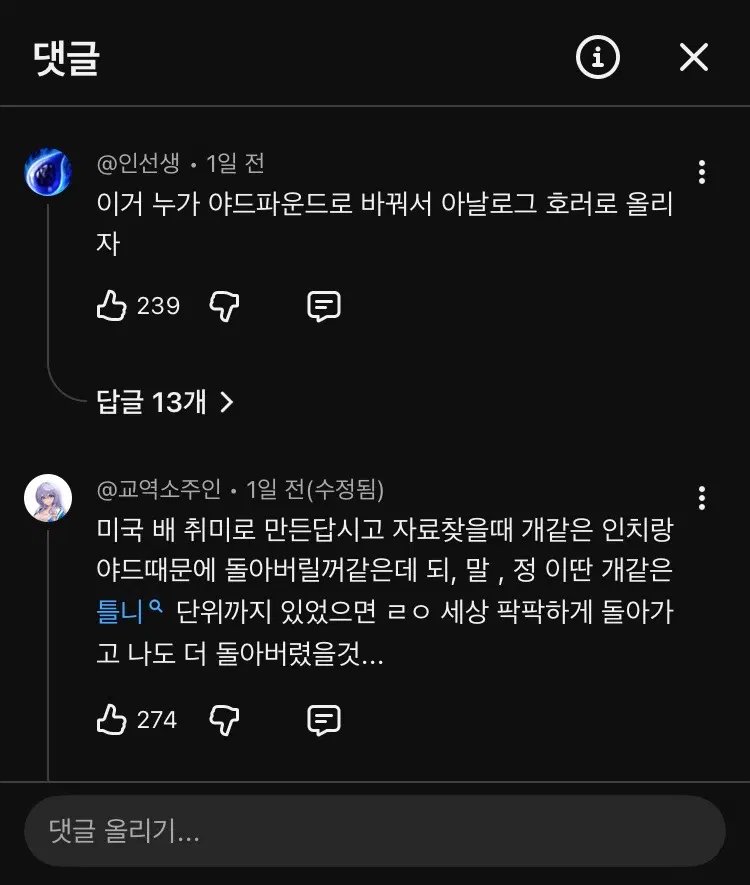This screenshot has height=885, width=750.
Task: Close the comments panel
Action: click(x=693, y=58)
